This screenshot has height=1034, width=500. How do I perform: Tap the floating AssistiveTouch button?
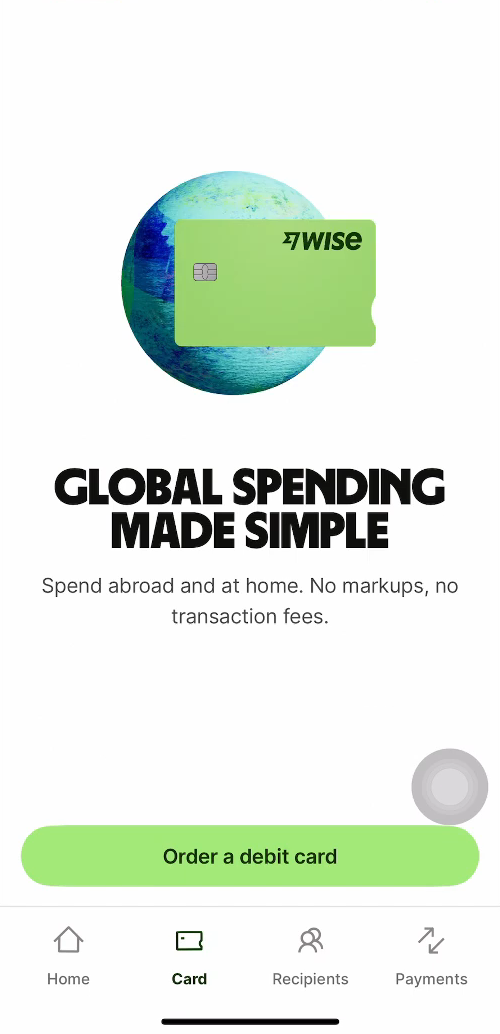click(x=450, y=787)
